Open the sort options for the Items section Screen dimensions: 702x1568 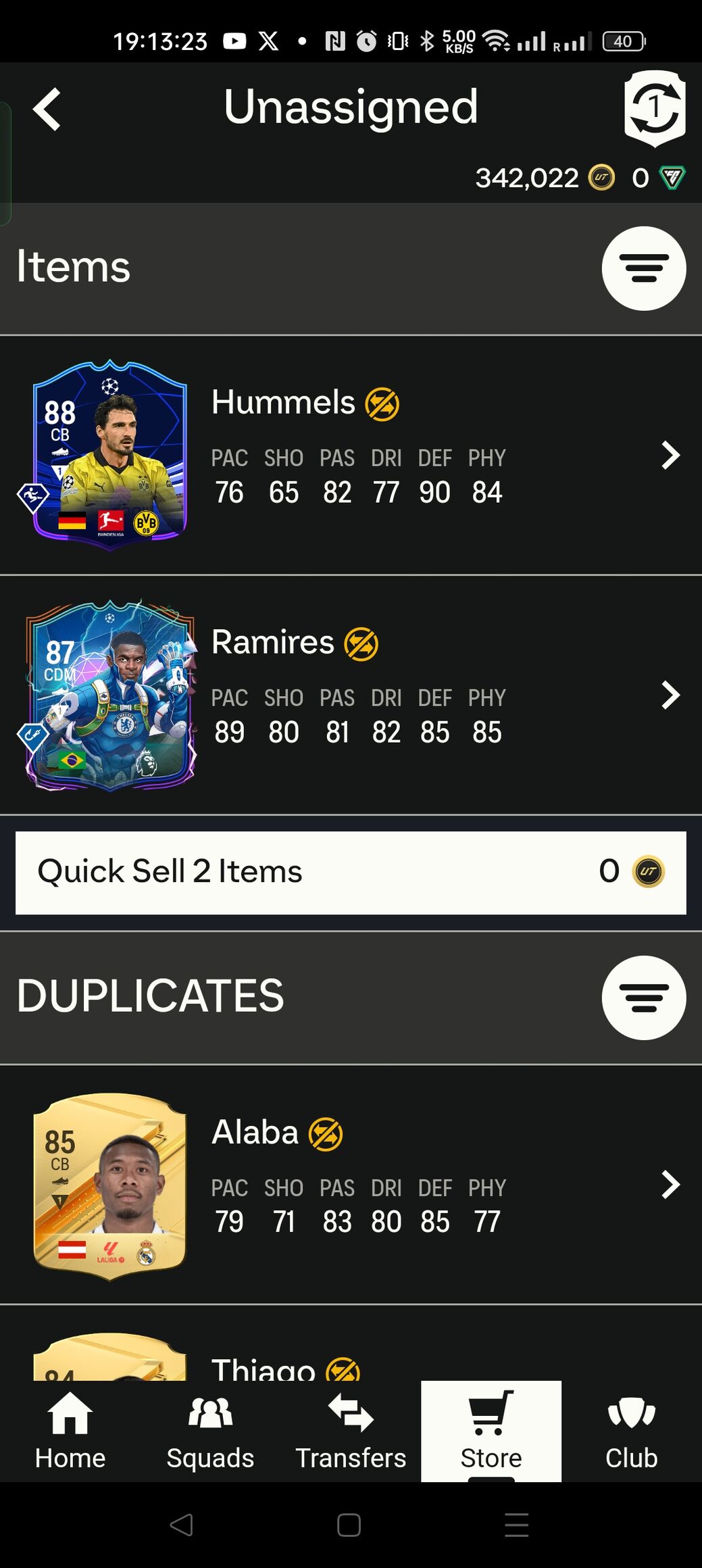pyautogui.click(x=643, y=268)
